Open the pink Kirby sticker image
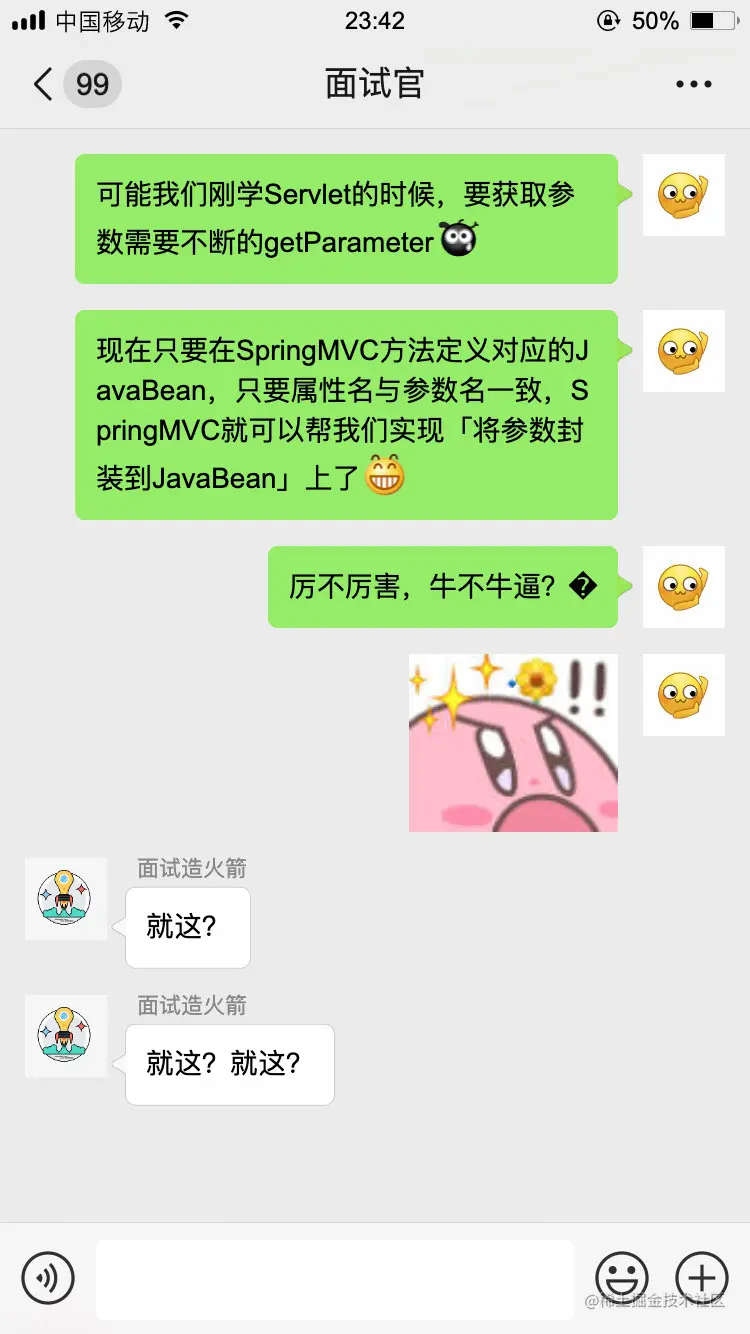This screenshot has width=750, height=1334. click(x=513, y=743)
